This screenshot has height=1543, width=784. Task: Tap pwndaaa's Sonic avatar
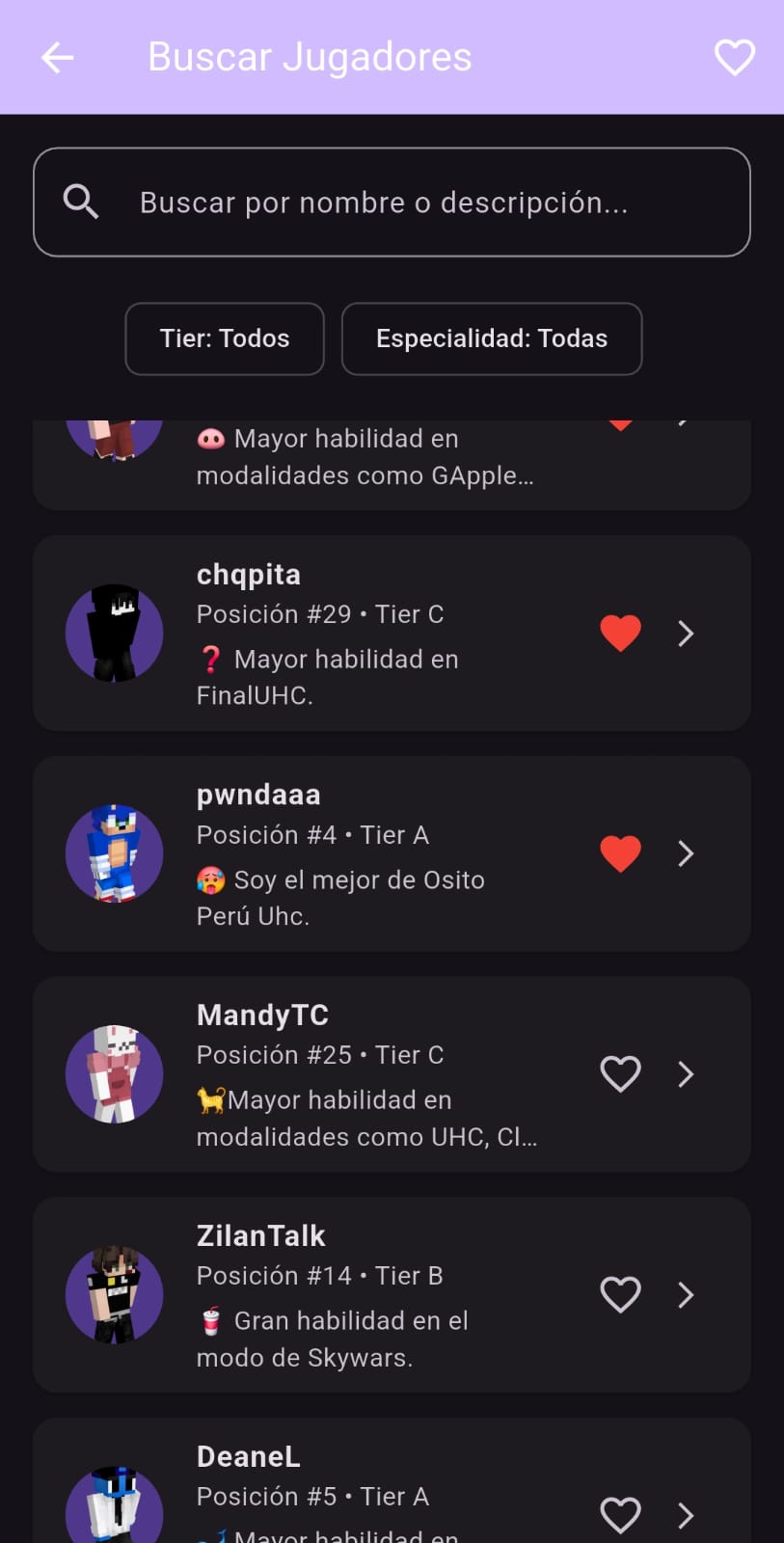[x=114, y=853]
